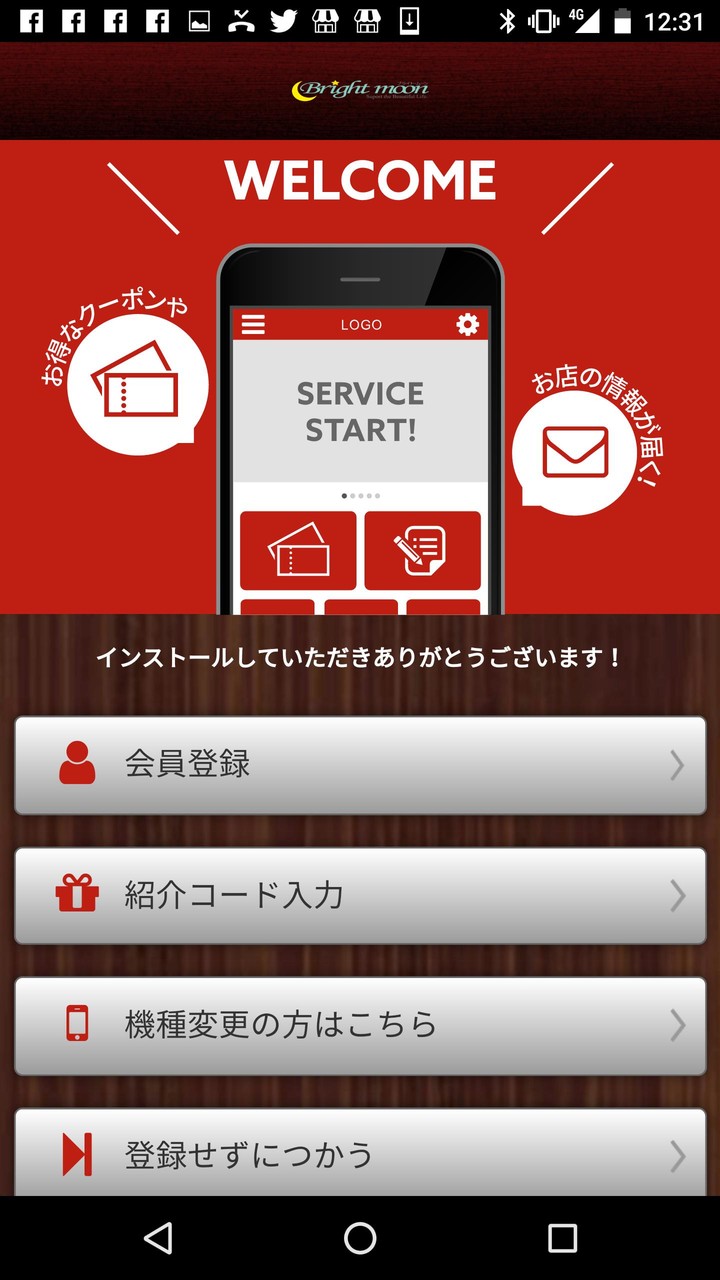Open the hamburger menu in the phone mockup
Screen dimensions: 720x1280
[254, 324]
